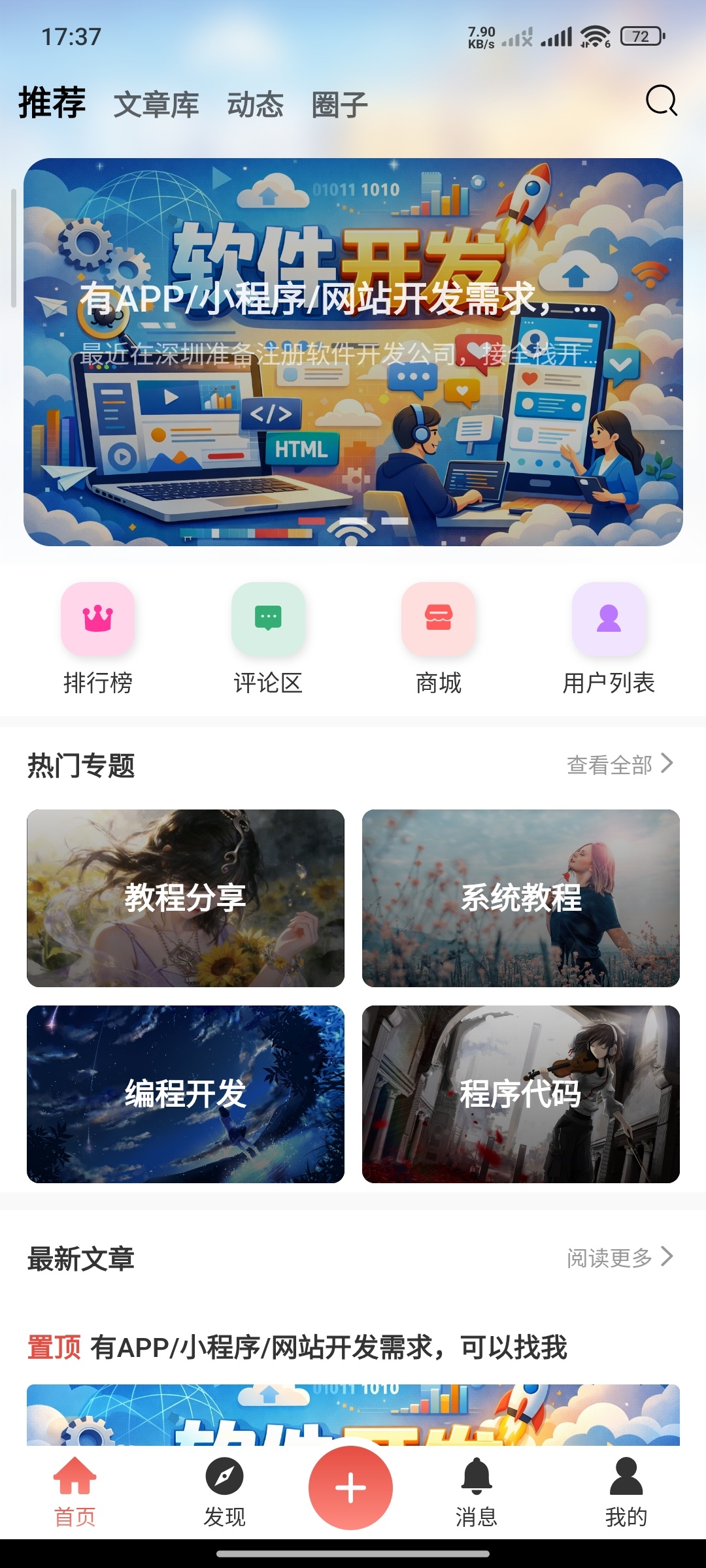The width and height of the screenshot is (706, 1568).
Task: Open the search icon at top right
Action: point(660,101)
